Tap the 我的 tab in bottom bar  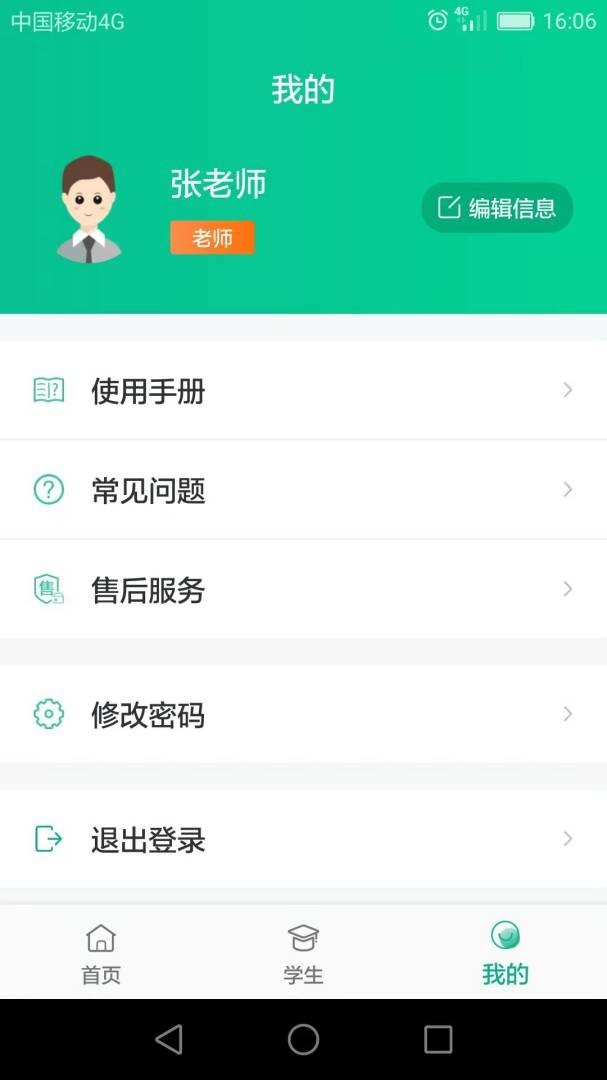pyautogui.click(x=505, y=954)
